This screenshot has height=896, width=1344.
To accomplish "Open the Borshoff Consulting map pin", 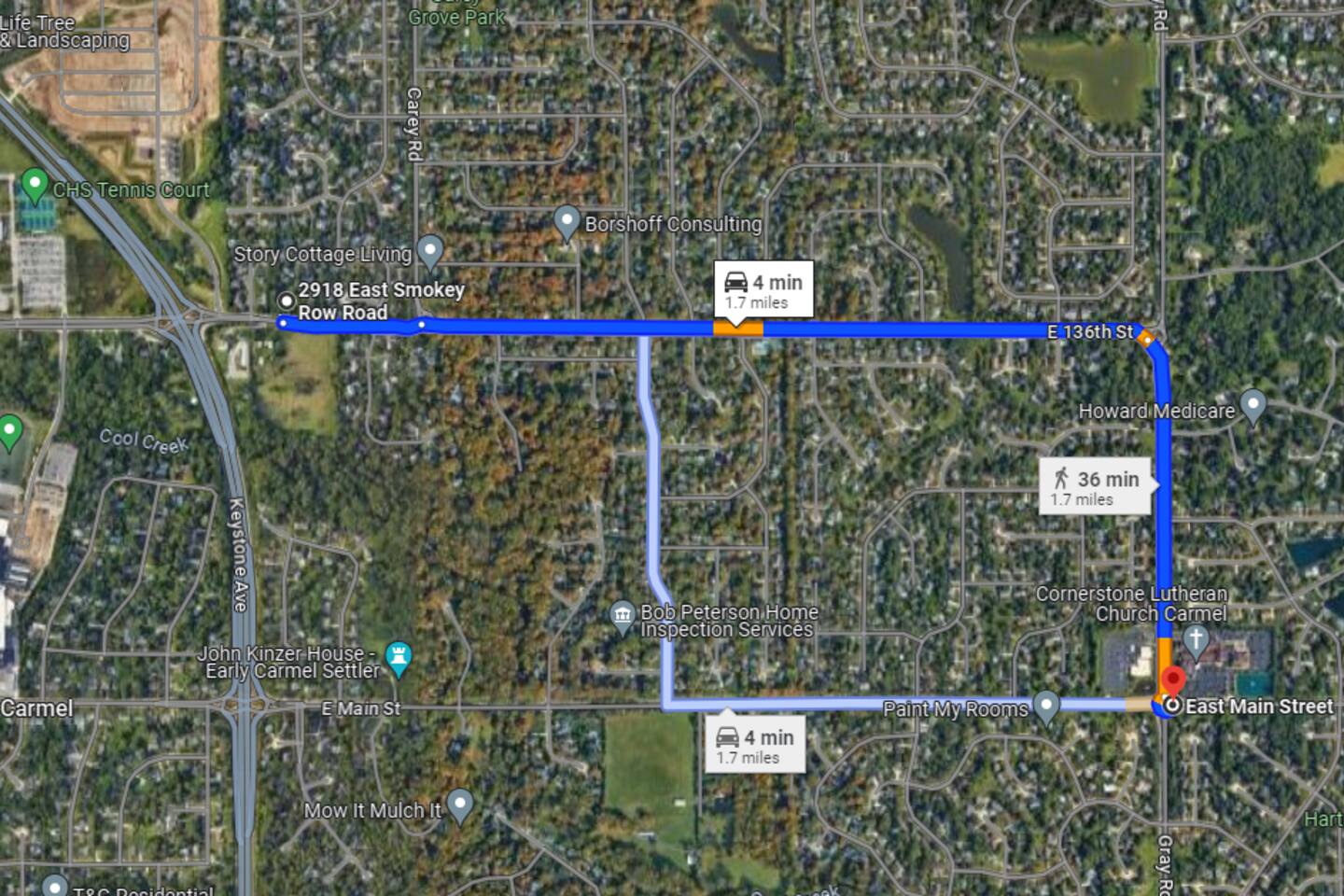I will pyautogui.click(x=567, y=222).
